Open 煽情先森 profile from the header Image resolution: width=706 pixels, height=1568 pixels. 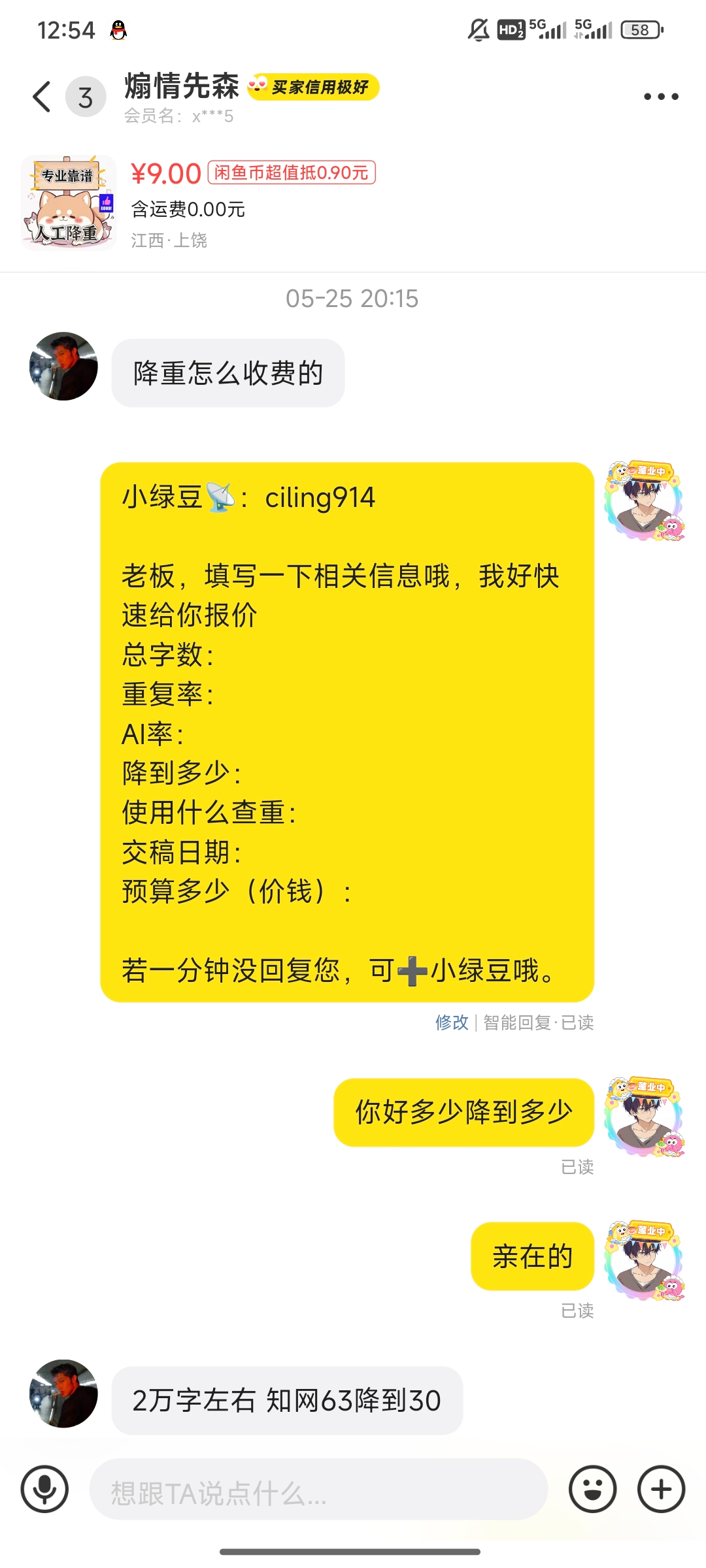(x=182, y=87)
